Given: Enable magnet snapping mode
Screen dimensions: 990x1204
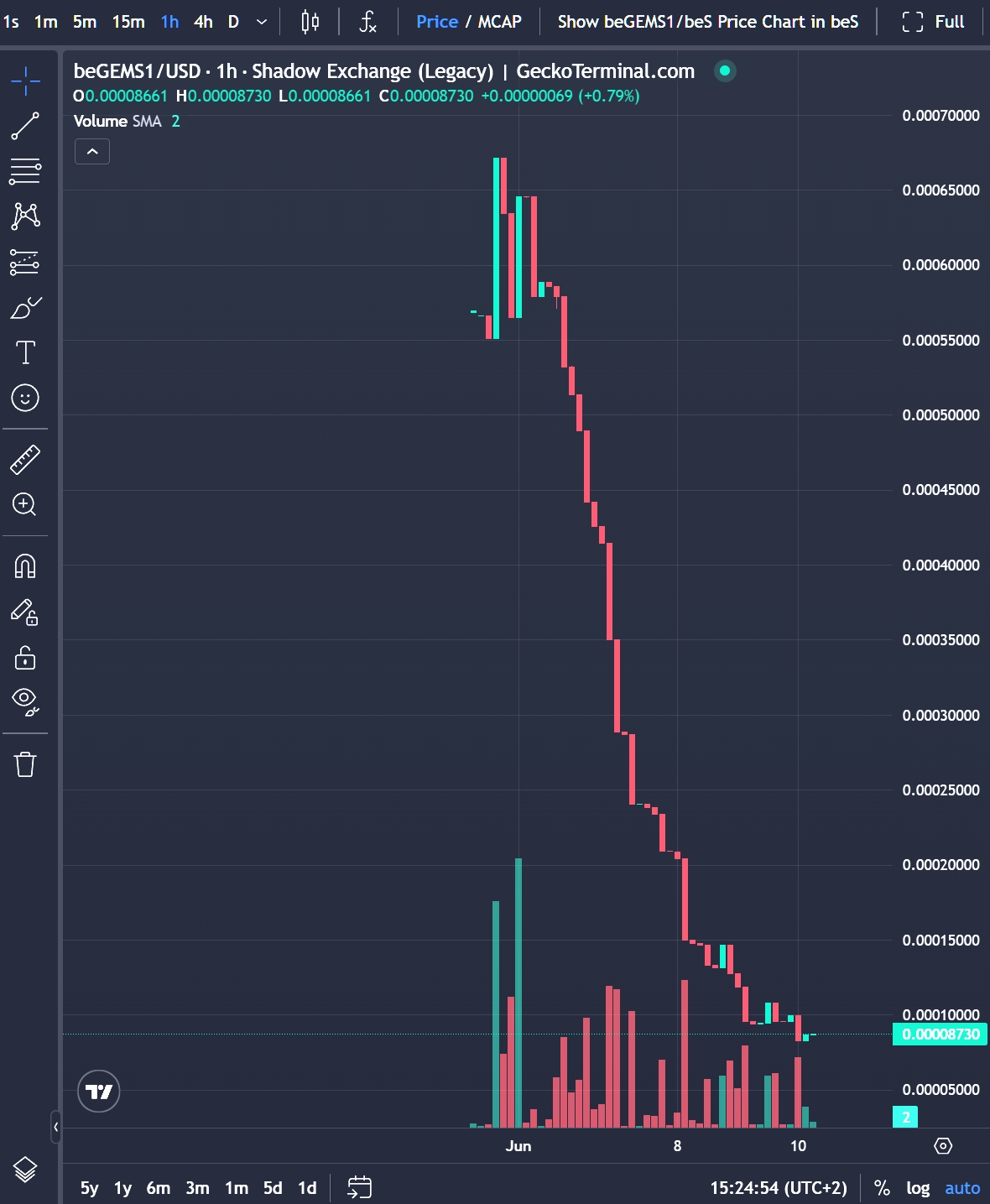Looking at the screenshot, I should tap(25, 567).
